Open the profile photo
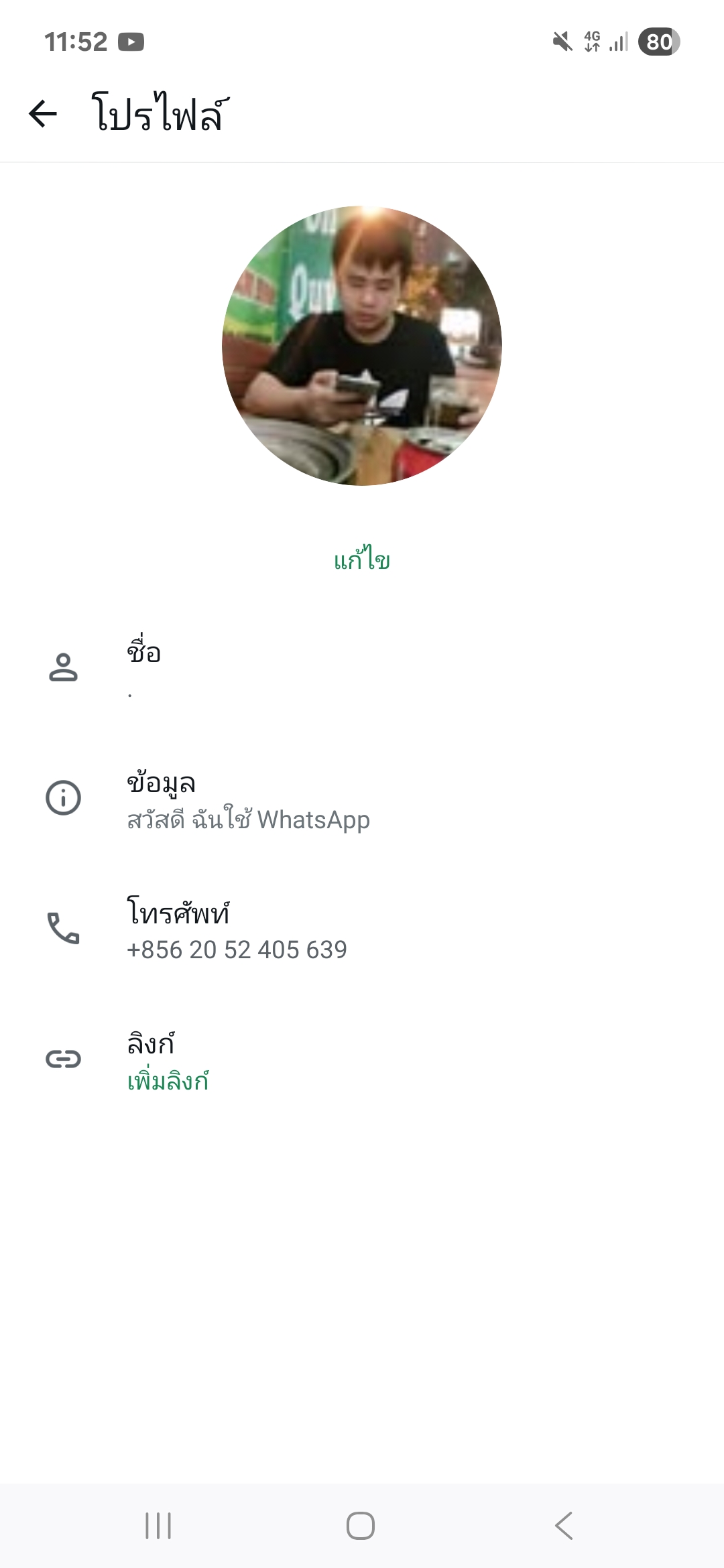Image resolution: width=724 pixels, height=1568 pixels. pyautogui.click(x=362, y=346)
